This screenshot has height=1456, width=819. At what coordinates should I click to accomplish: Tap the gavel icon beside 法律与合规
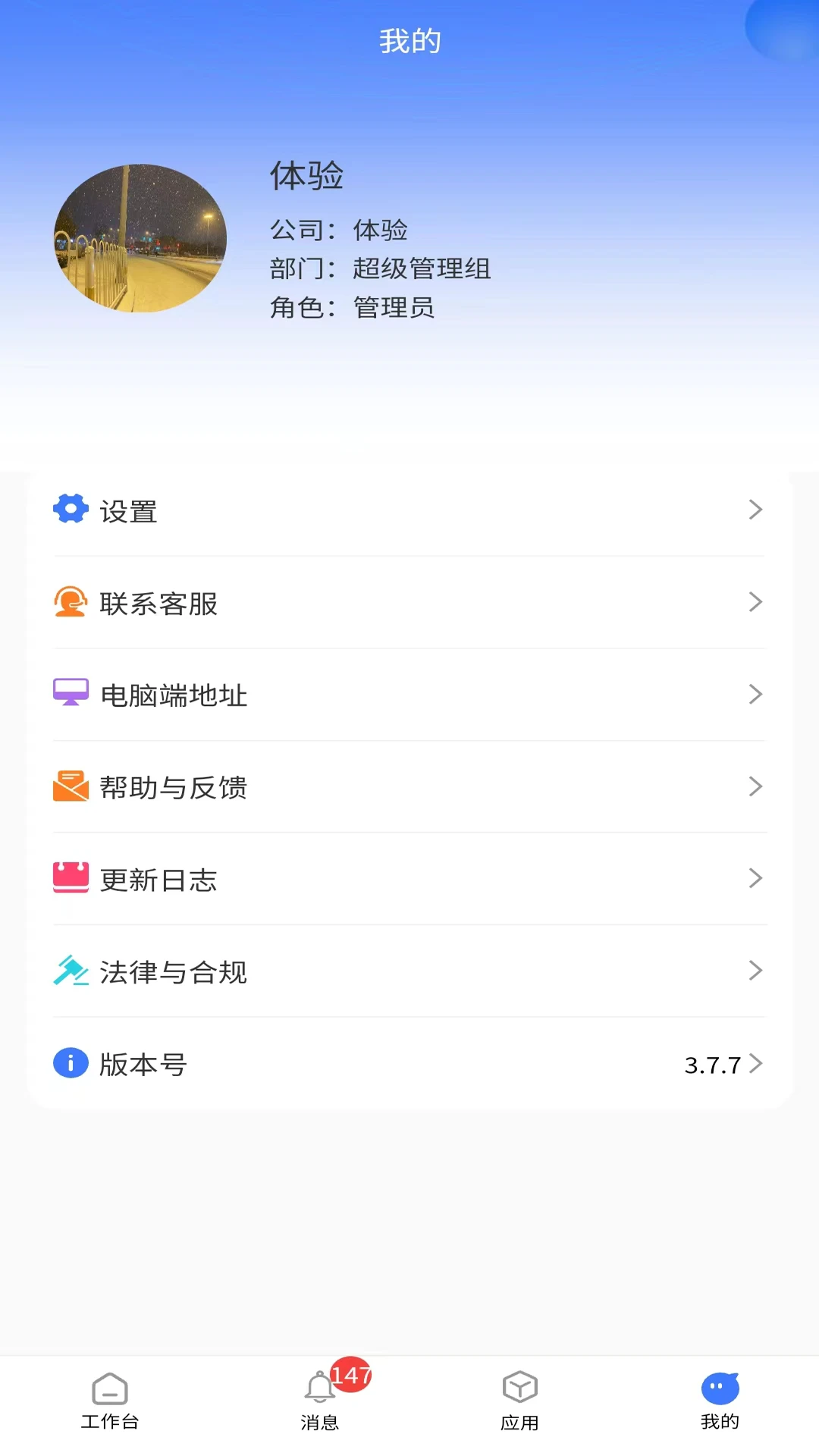click(x=71, y=971)
